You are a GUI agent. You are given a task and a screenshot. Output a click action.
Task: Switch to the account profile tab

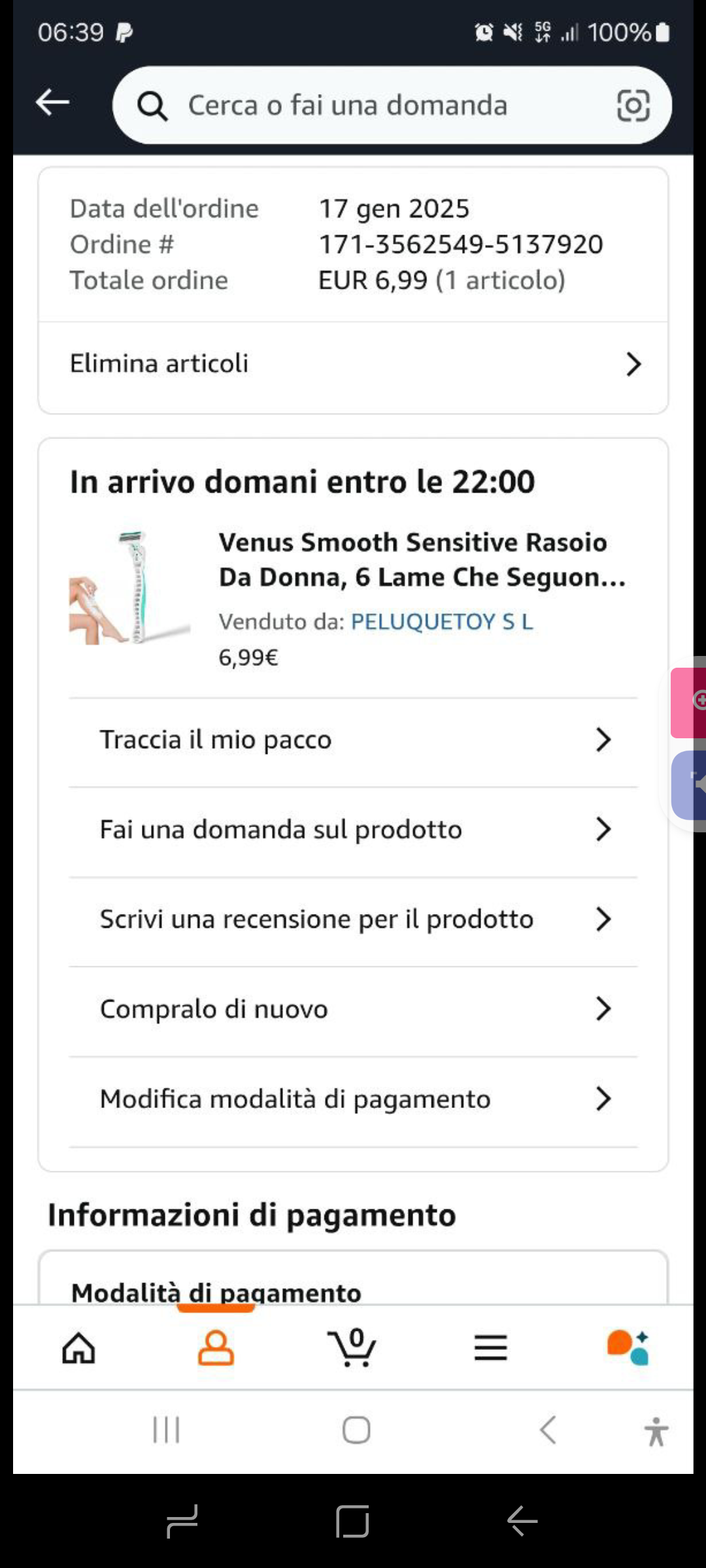click(216, 1347)
